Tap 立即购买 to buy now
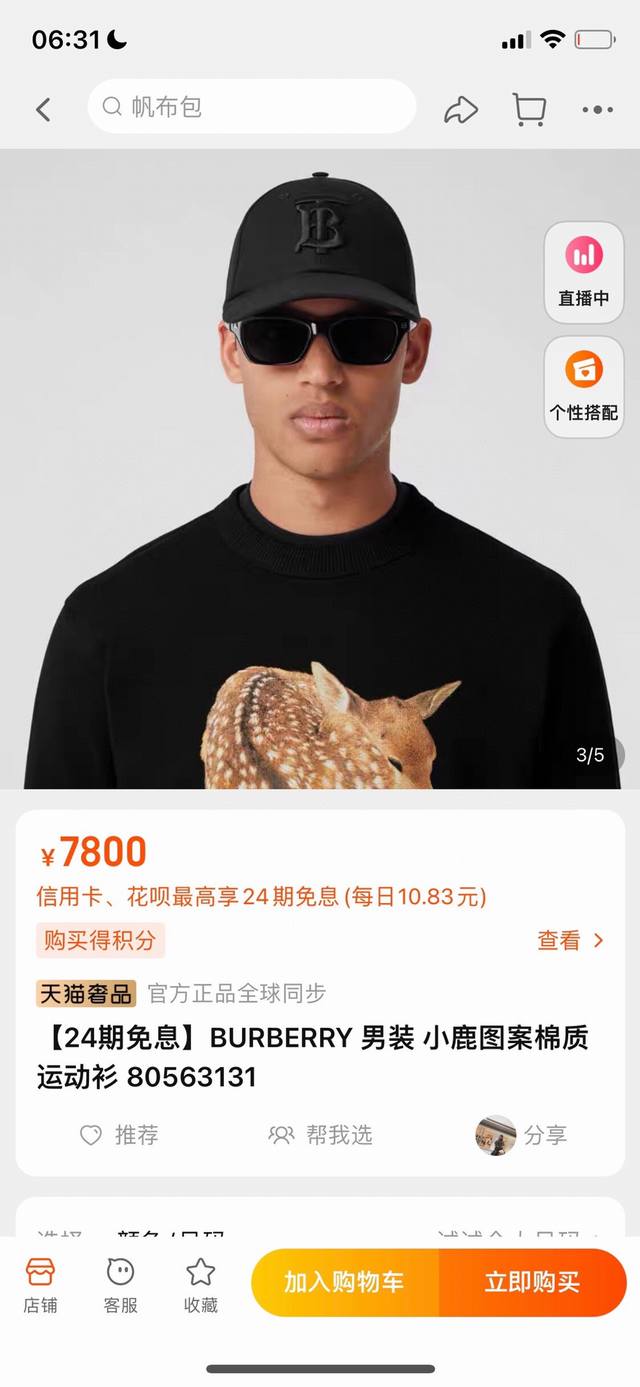Image resolution: width=640 pixels, height=1387 pixels. (532, 1282)
